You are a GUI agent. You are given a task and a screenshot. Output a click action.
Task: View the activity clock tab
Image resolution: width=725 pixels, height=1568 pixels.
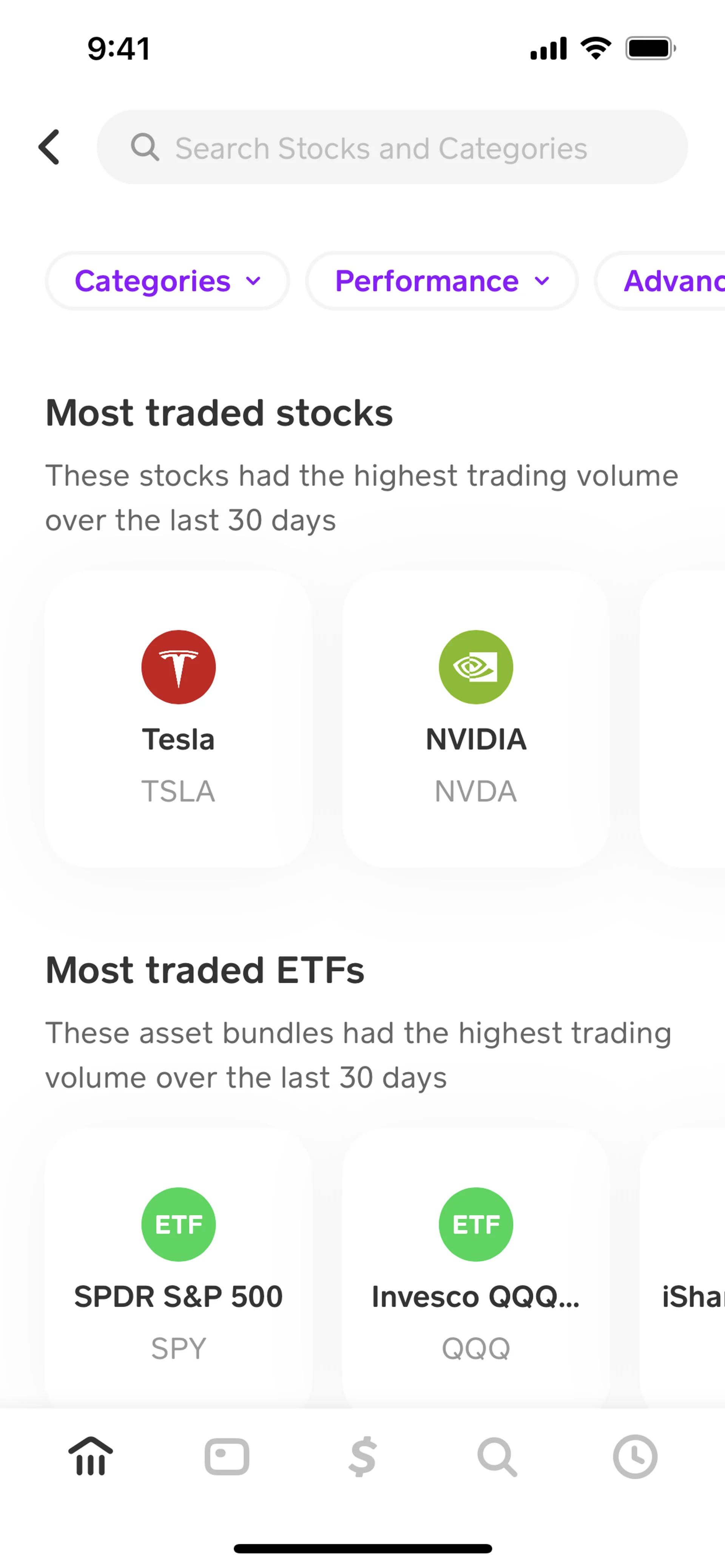[x=635, y=1456]
